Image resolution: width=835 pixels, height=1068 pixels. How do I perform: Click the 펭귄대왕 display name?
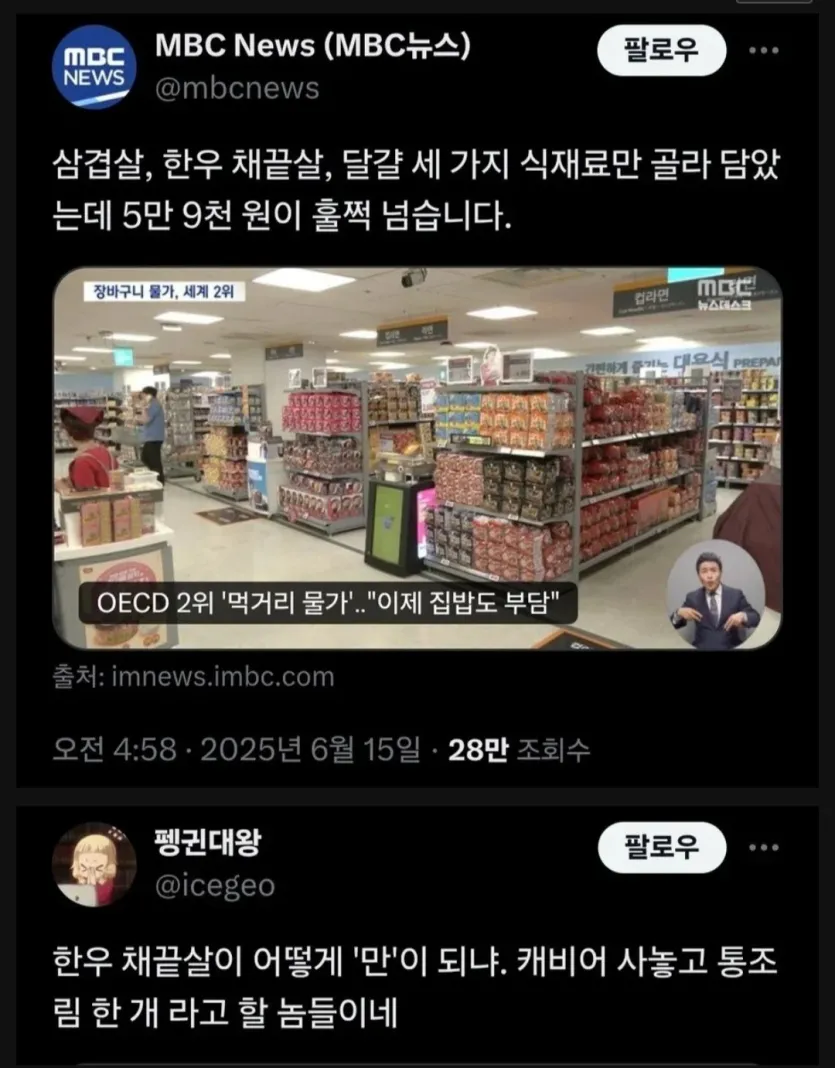coord(212,843)
